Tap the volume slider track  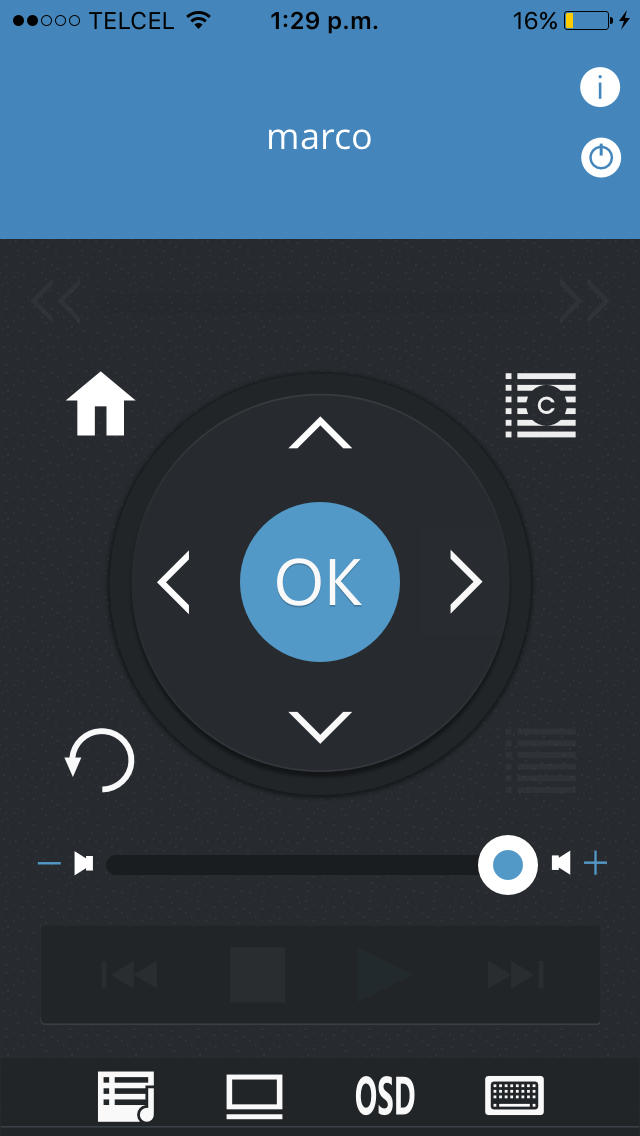[300, 864]
